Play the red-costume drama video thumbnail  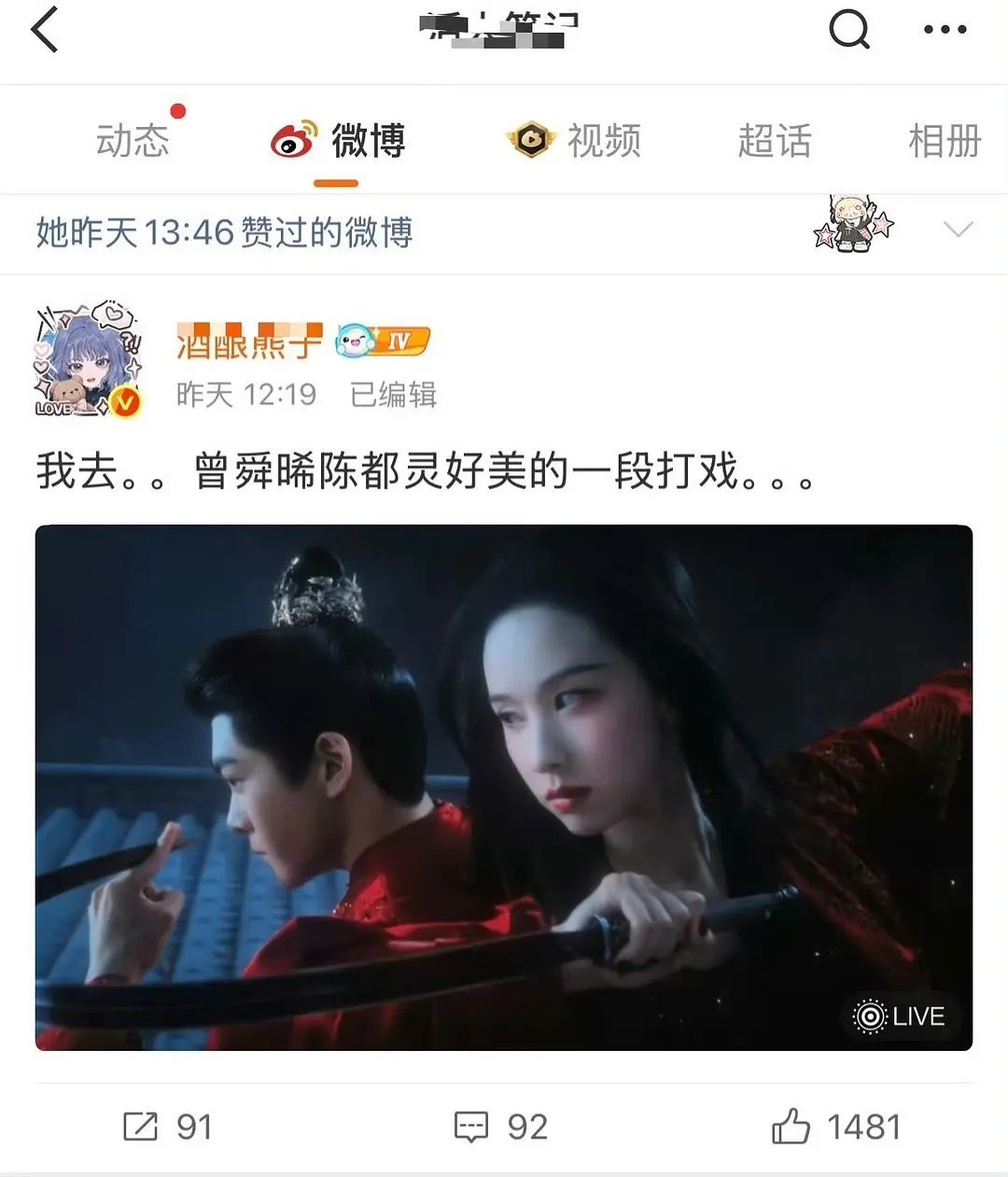[504, 789]
